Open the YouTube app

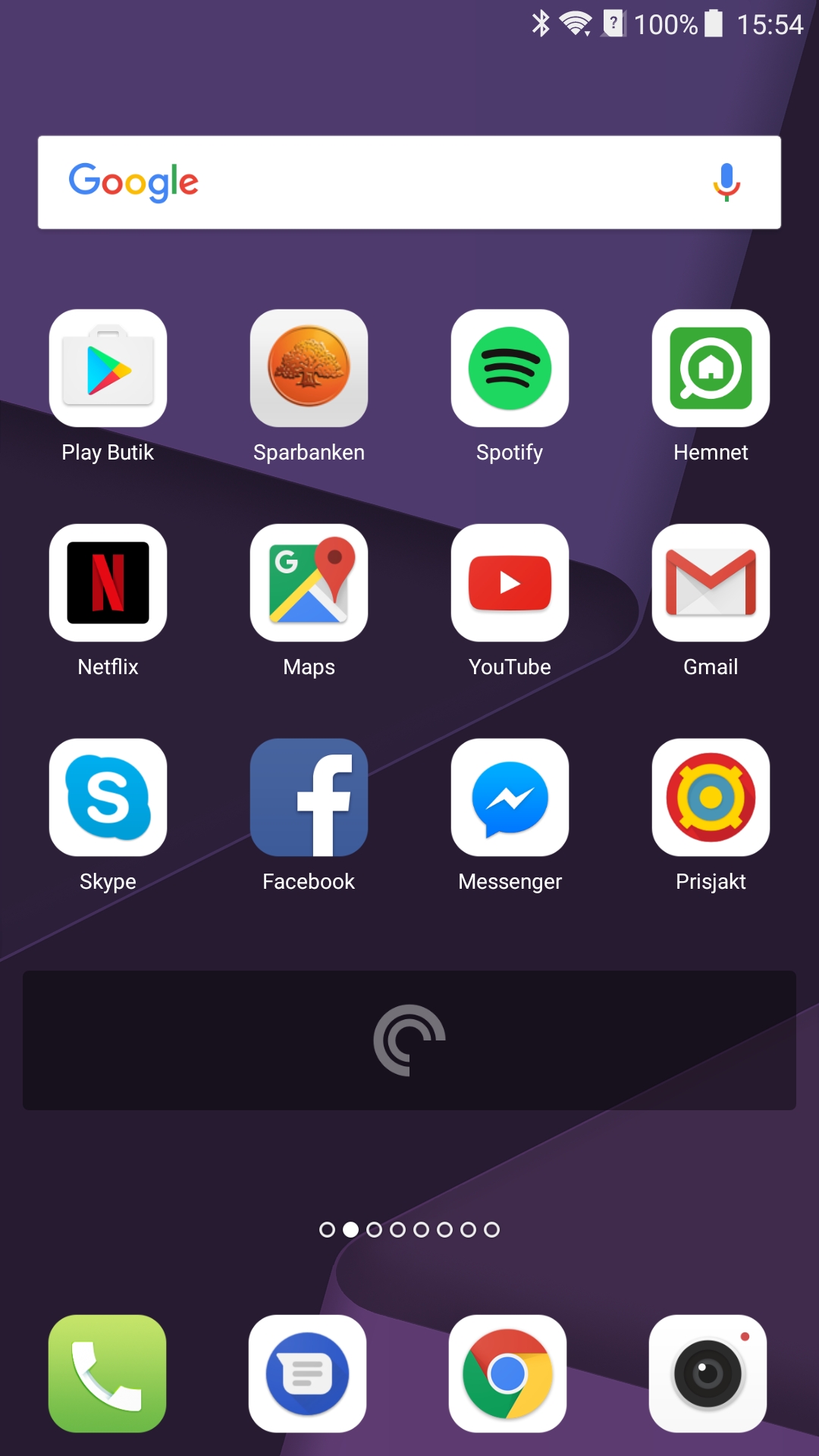pos(510,583)
